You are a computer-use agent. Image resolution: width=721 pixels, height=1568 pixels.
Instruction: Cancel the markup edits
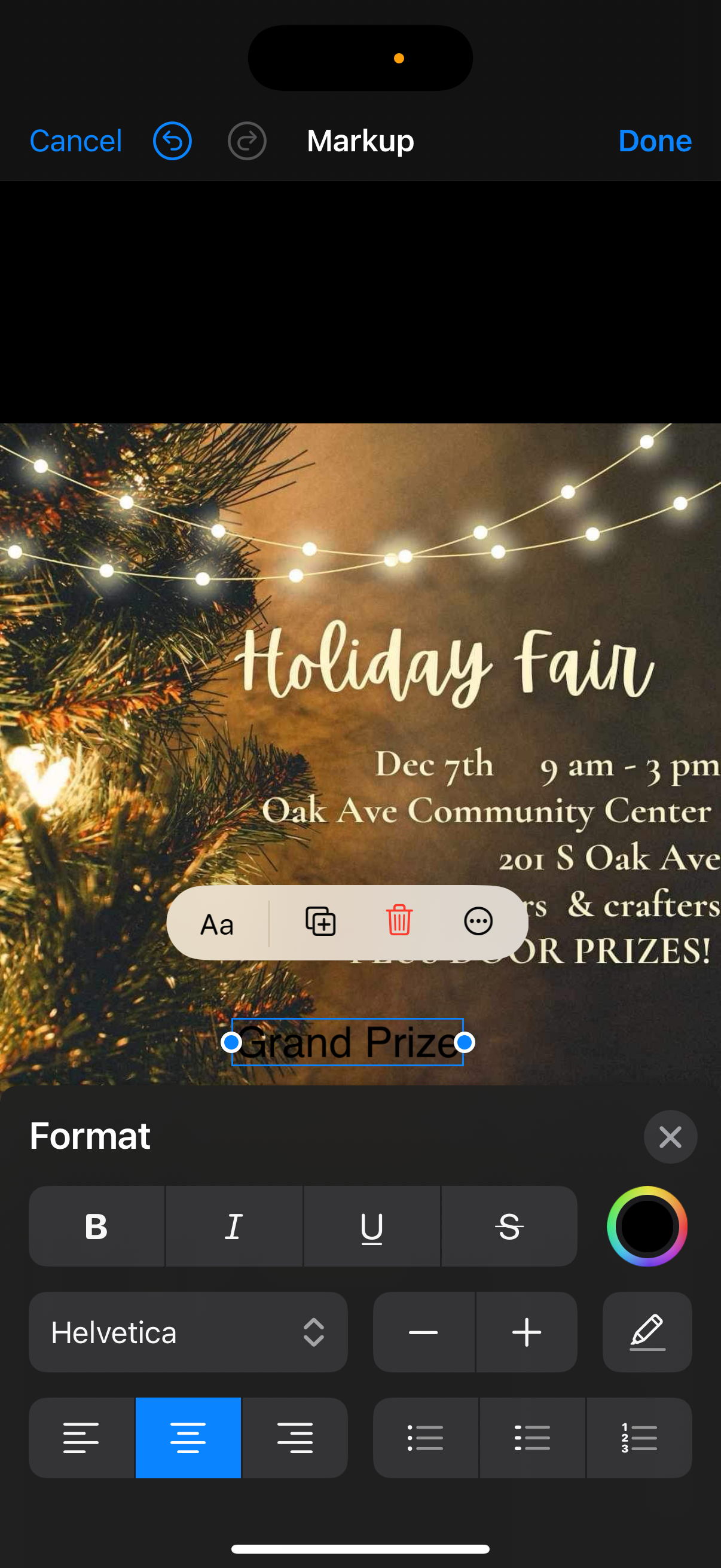coord(75,141)
